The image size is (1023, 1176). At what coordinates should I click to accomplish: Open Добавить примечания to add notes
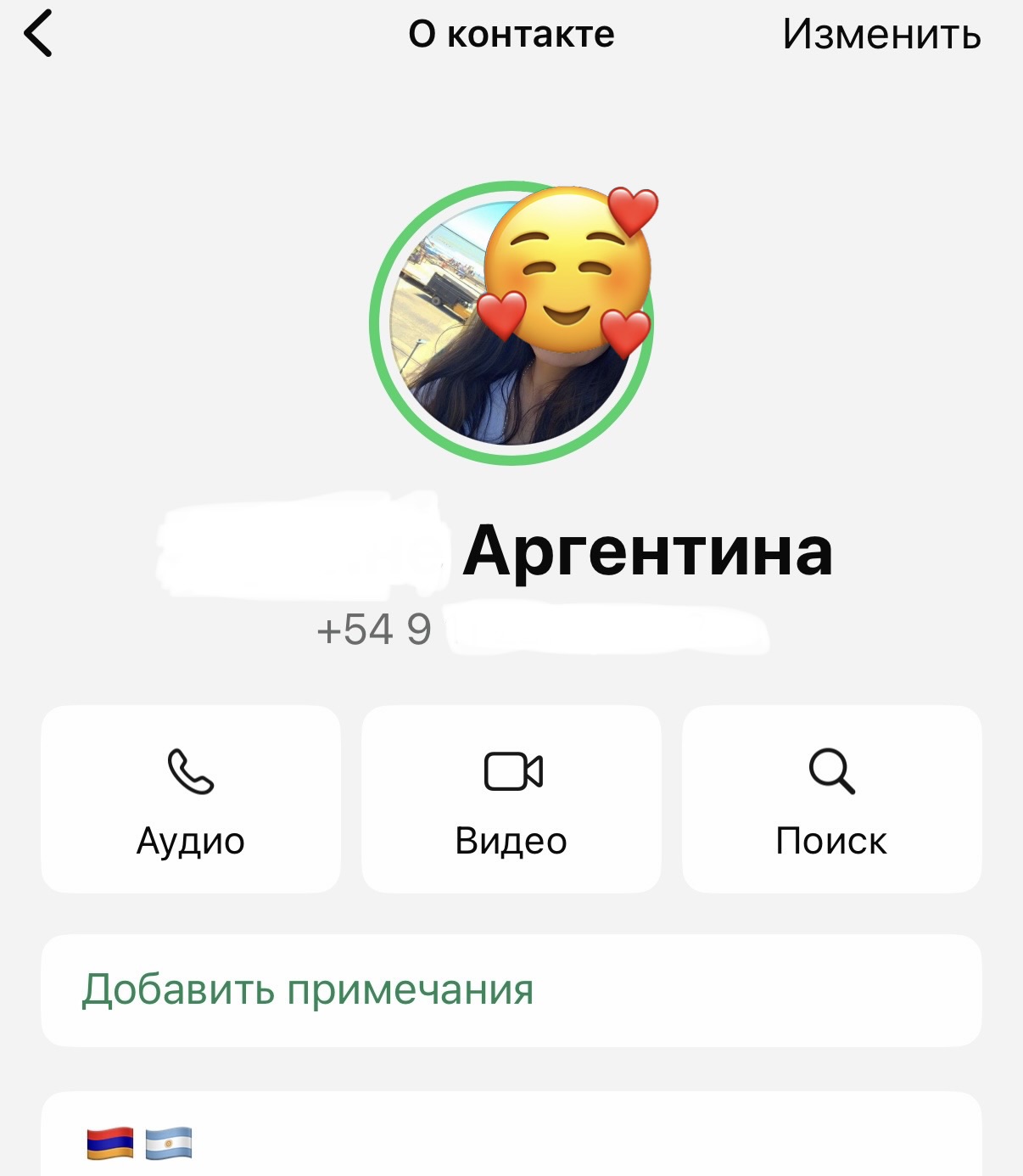pyautogui.click(x=511, y=990)
